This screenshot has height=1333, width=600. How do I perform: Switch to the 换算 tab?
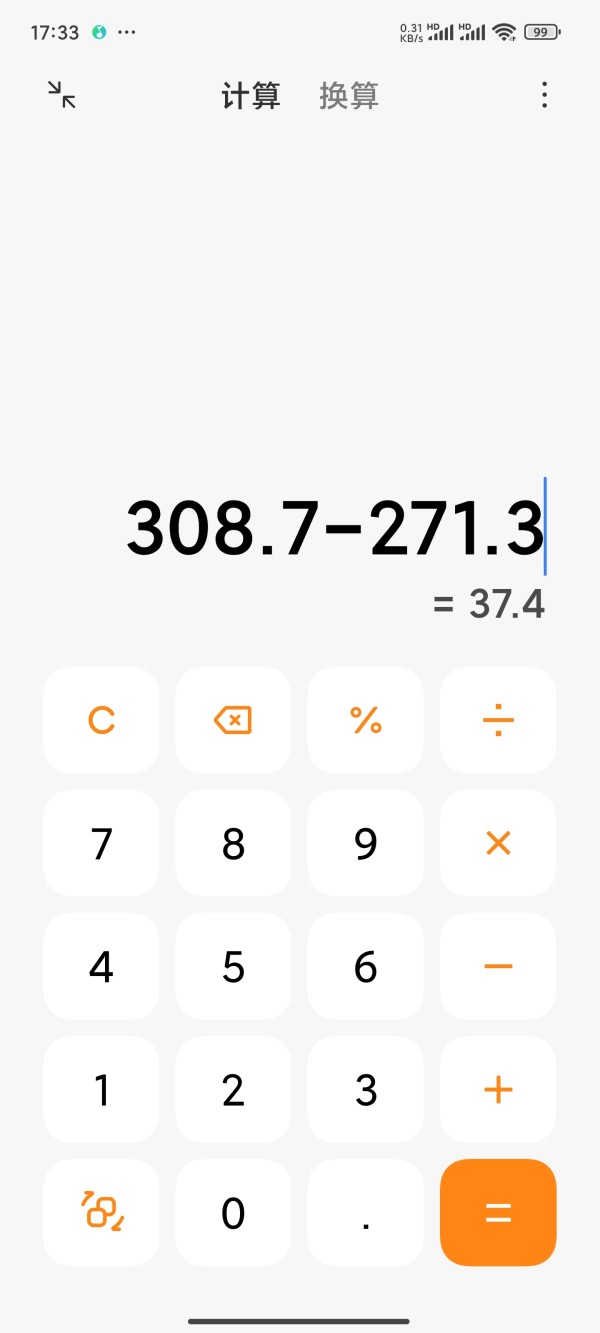pyautogui.click(x=349, y=96)
